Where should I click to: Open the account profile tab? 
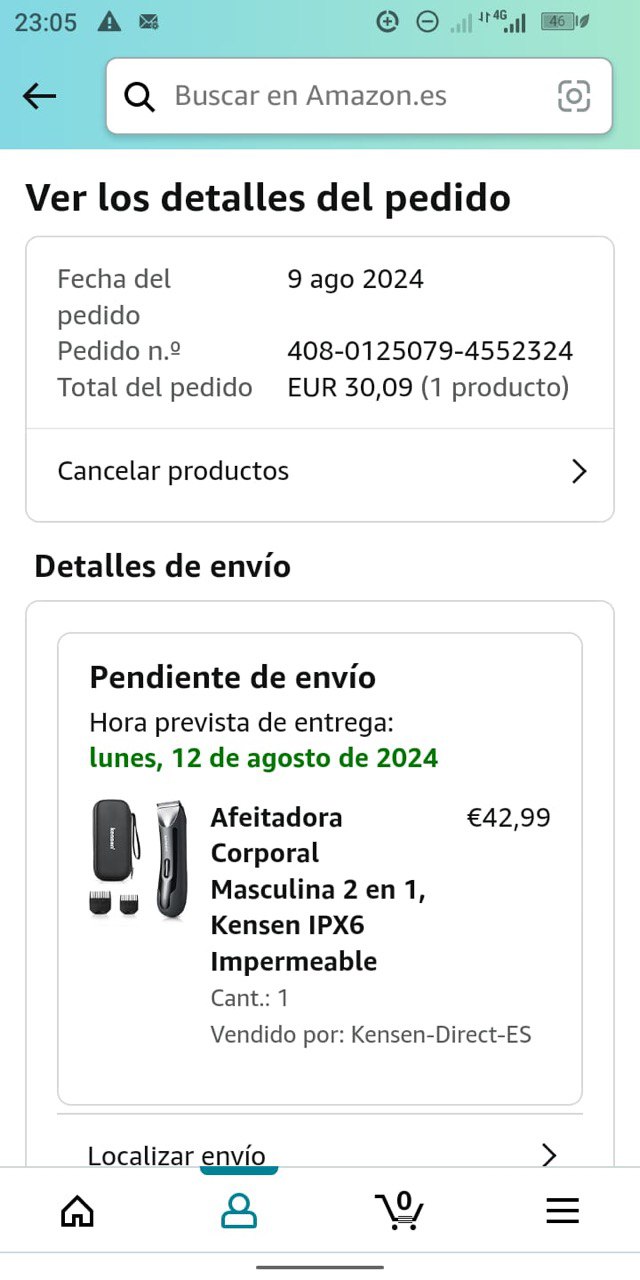pyautogui.click(x=238, y=1211)
